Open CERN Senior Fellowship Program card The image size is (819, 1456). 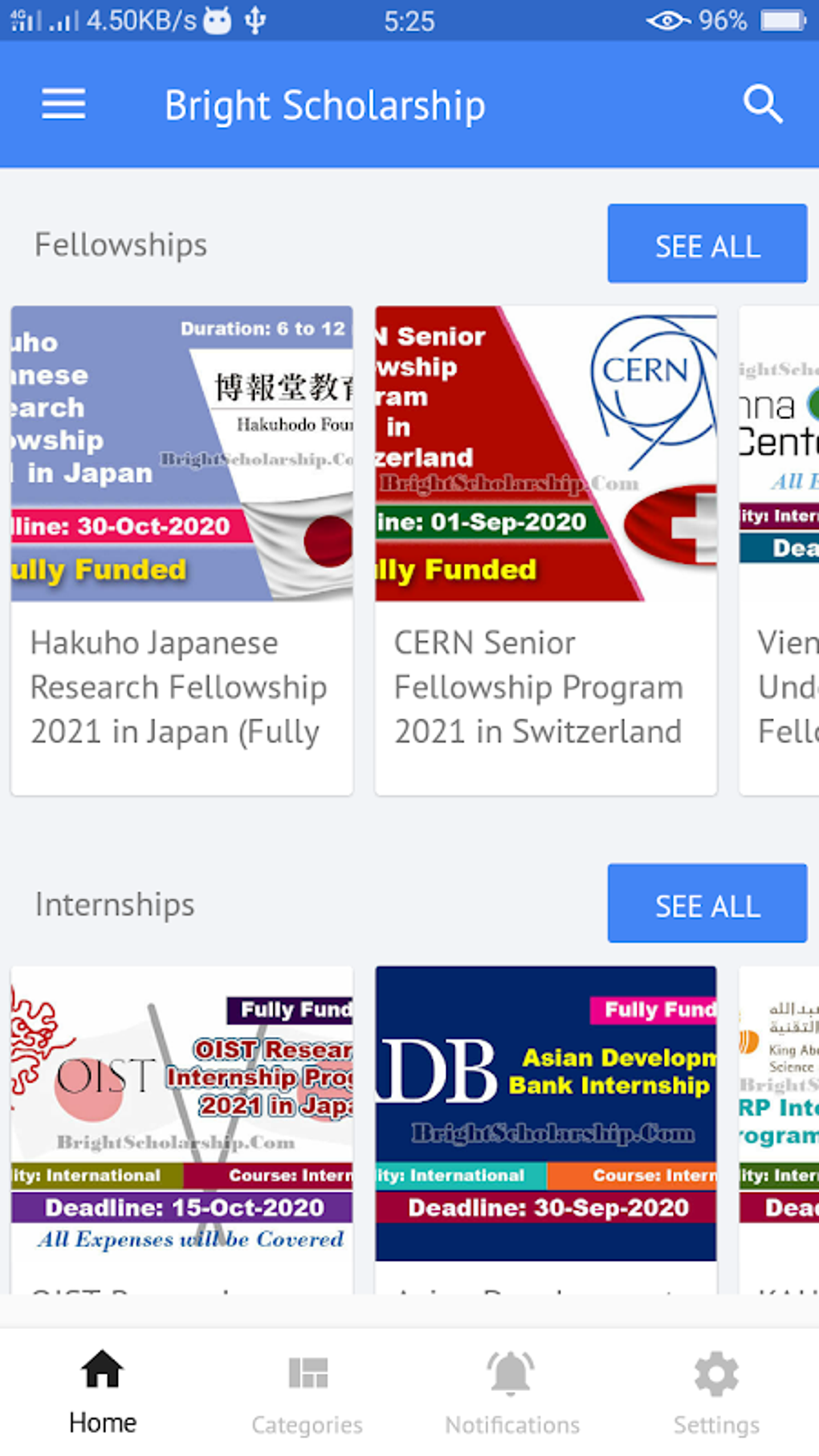pyautogui.click(x=545, y=551)
